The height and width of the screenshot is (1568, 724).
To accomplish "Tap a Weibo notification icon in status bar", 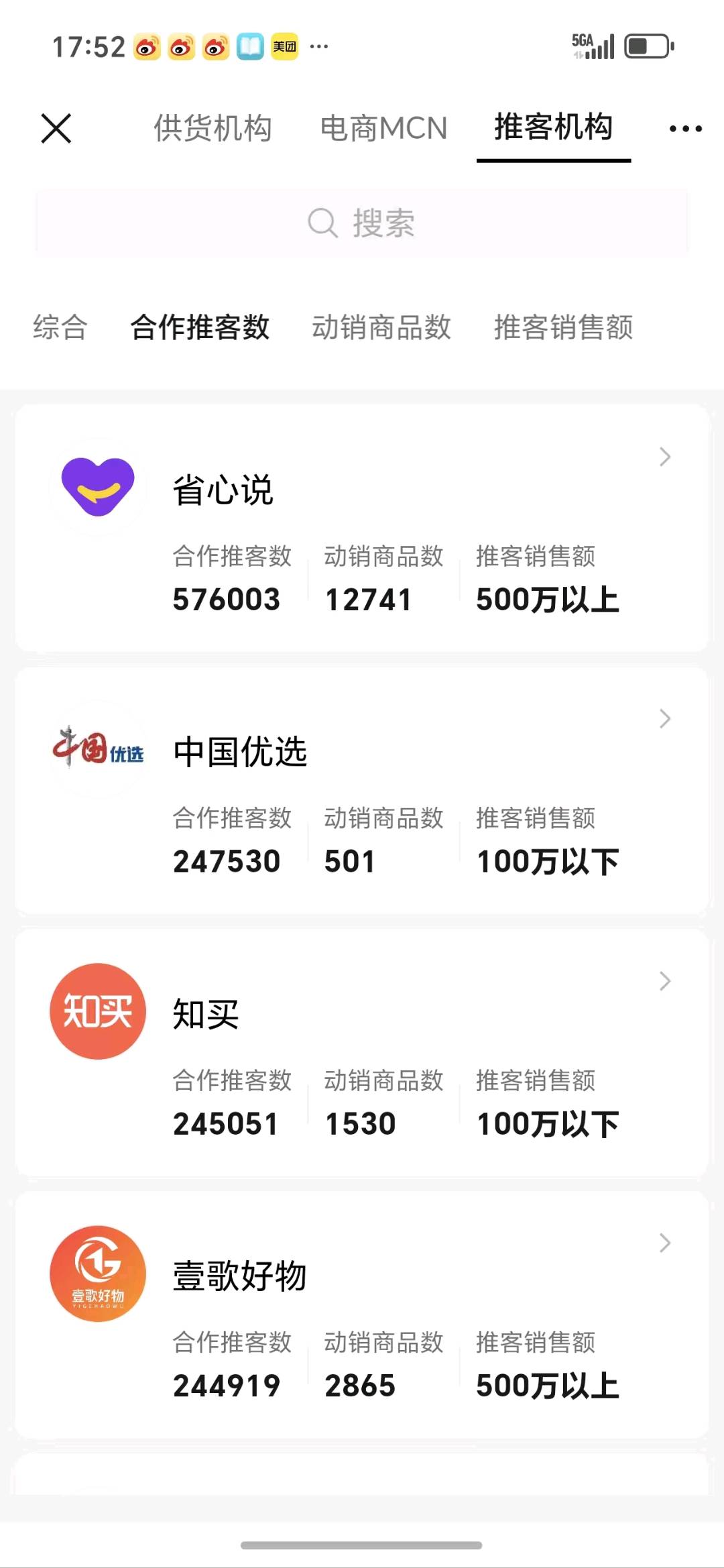I will [x=146, y=46].
